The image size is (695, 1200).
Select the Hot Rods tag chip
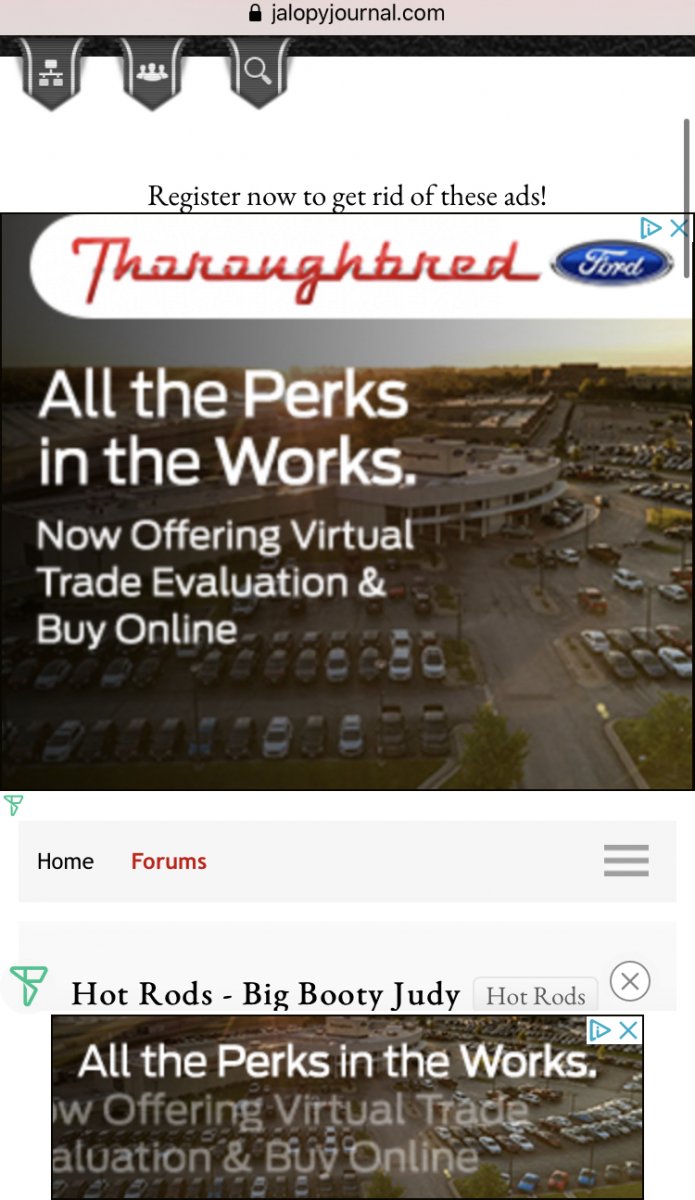[x=535, y=996]
